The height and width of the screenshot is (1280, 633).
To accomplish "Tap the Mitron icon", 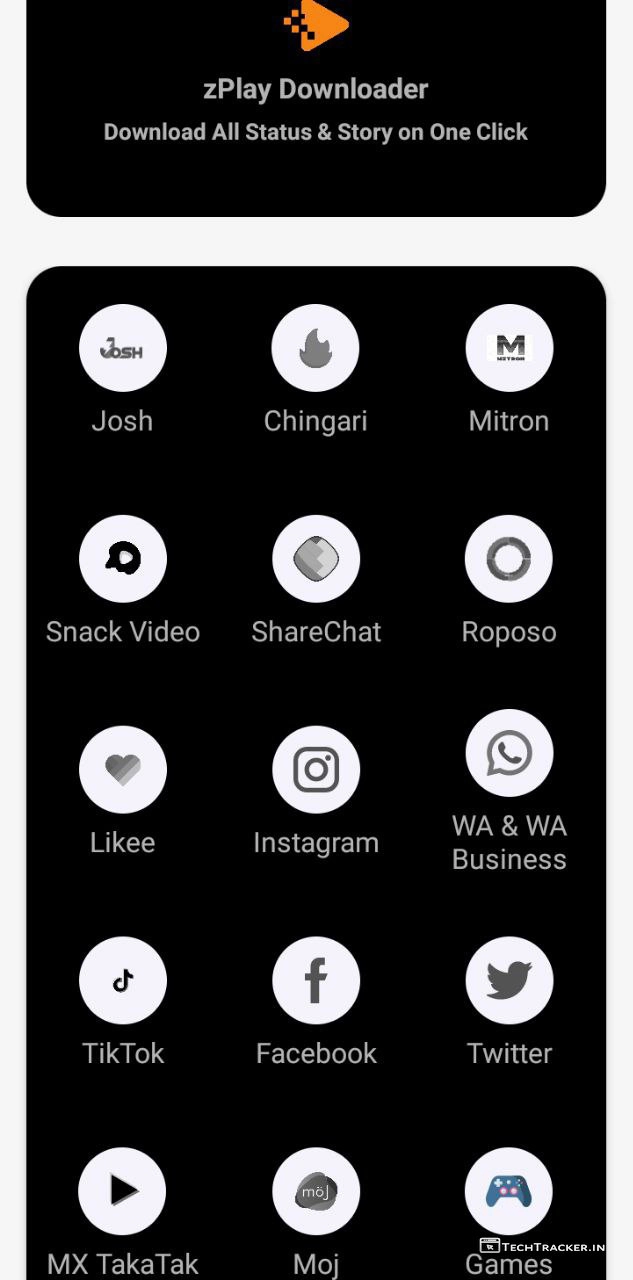I will 509,348.
